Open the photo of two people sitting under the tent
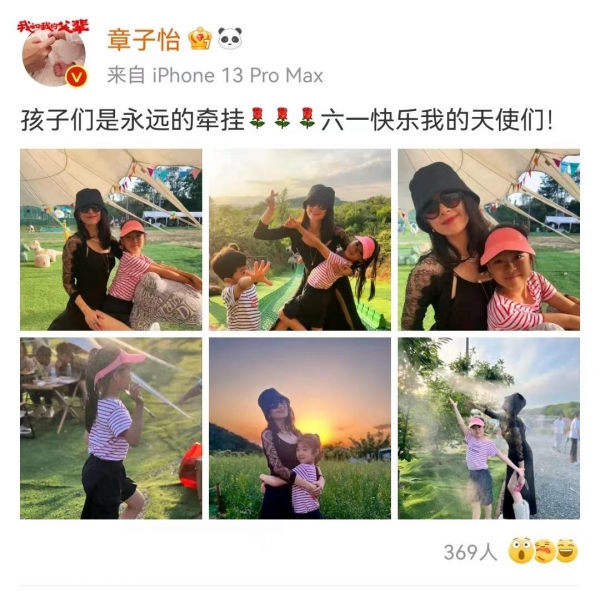The image size is (600, 591). click(x=111, y=240)
